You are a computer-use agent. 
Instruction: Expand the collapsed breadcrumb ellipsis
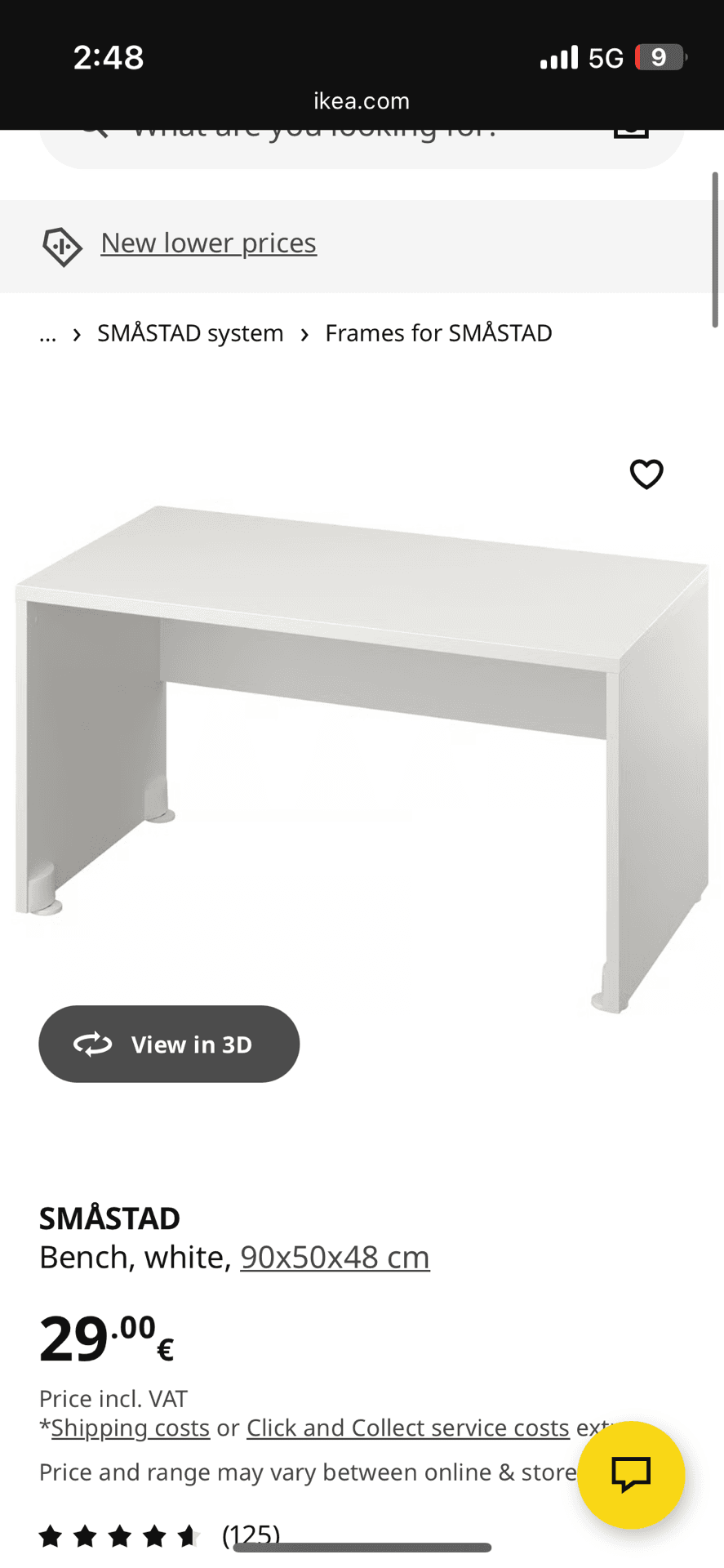tap(48, 334)
